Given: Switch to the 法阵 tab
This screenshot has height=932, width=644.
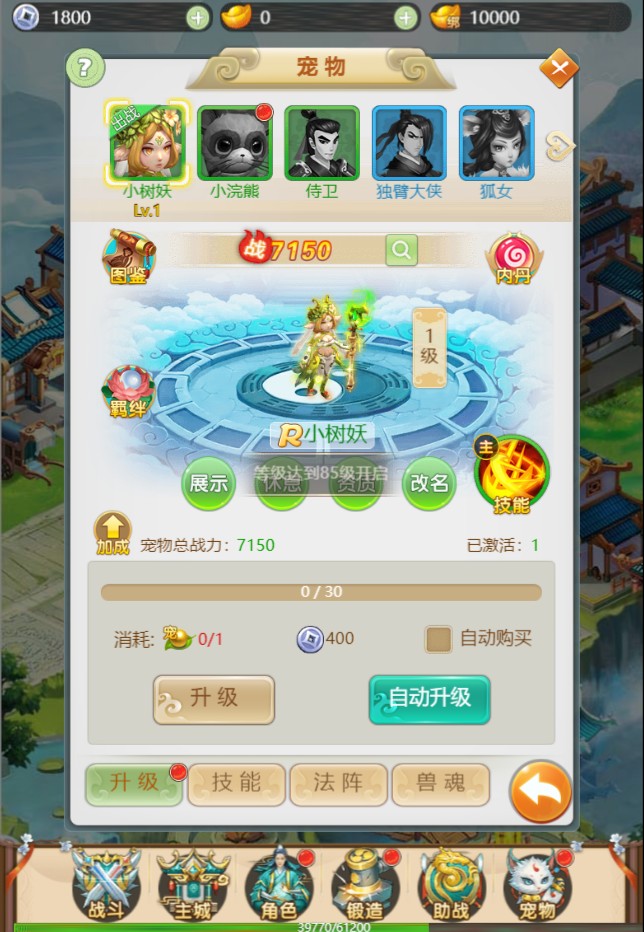Looking at the screenshot, I should tap(338, 784).
